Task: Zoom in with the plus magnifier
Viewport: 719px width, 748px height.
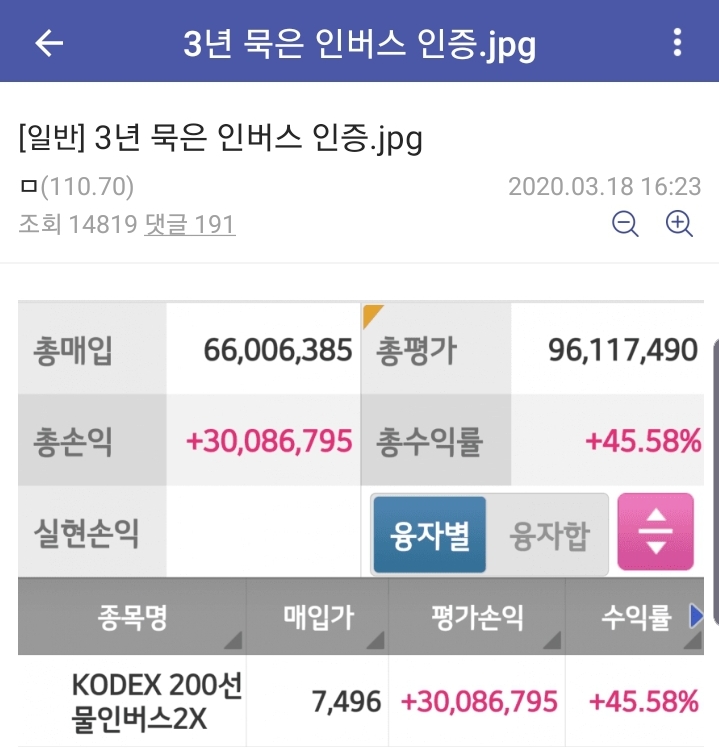Action: (680, 224)
